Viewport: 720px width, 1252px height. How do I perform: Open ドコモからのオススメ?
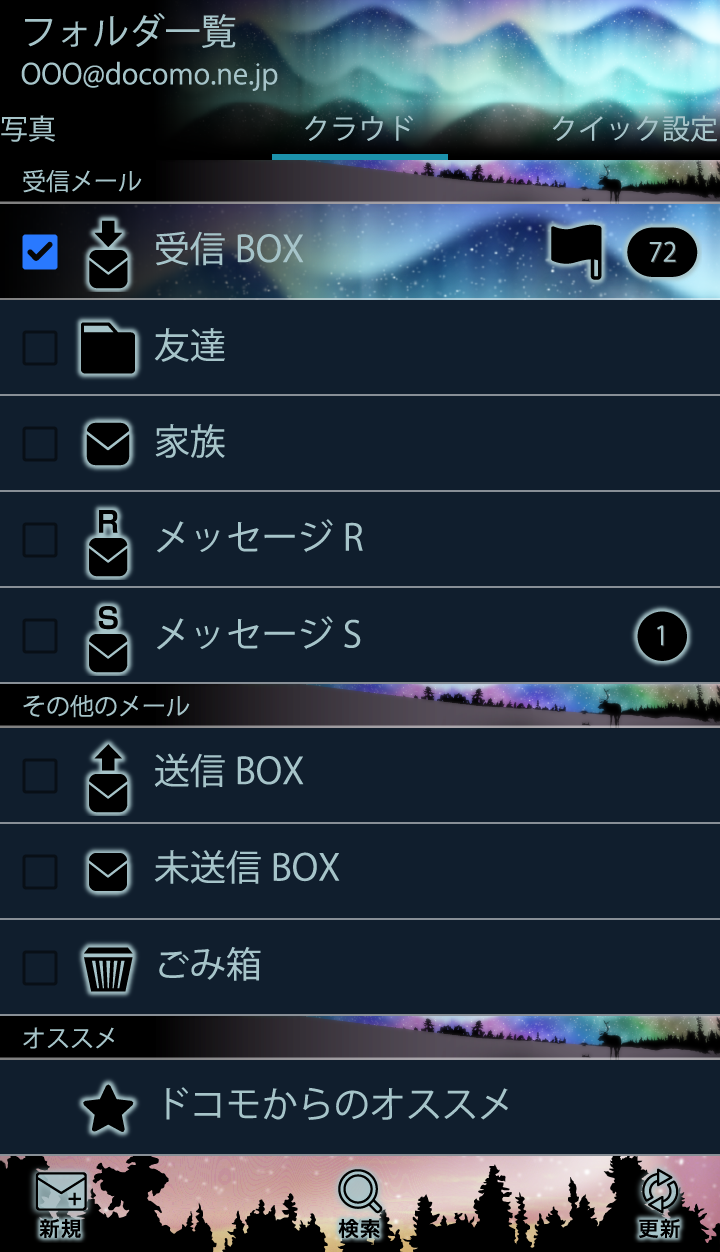click(335, 1106)
